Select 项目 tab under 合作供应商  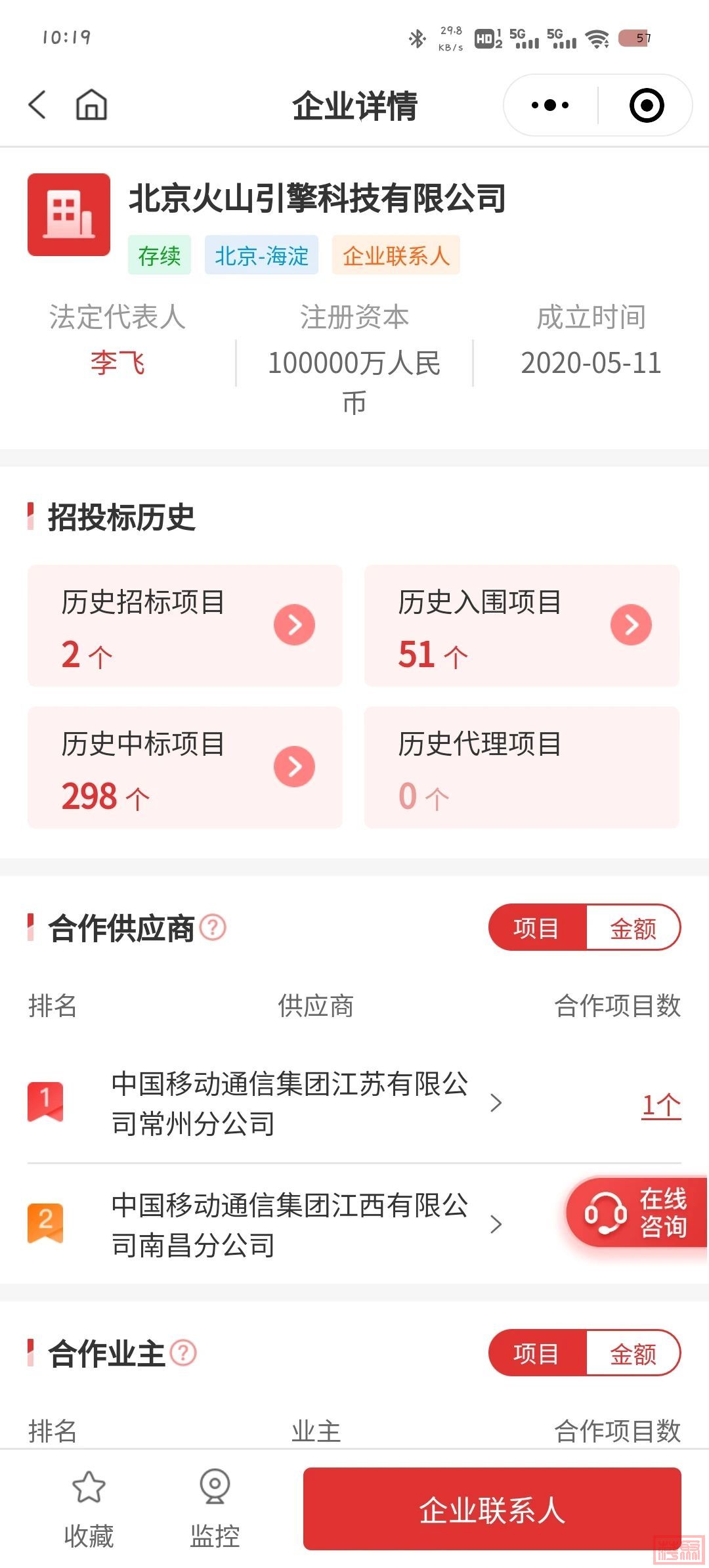tap(536, 928)
